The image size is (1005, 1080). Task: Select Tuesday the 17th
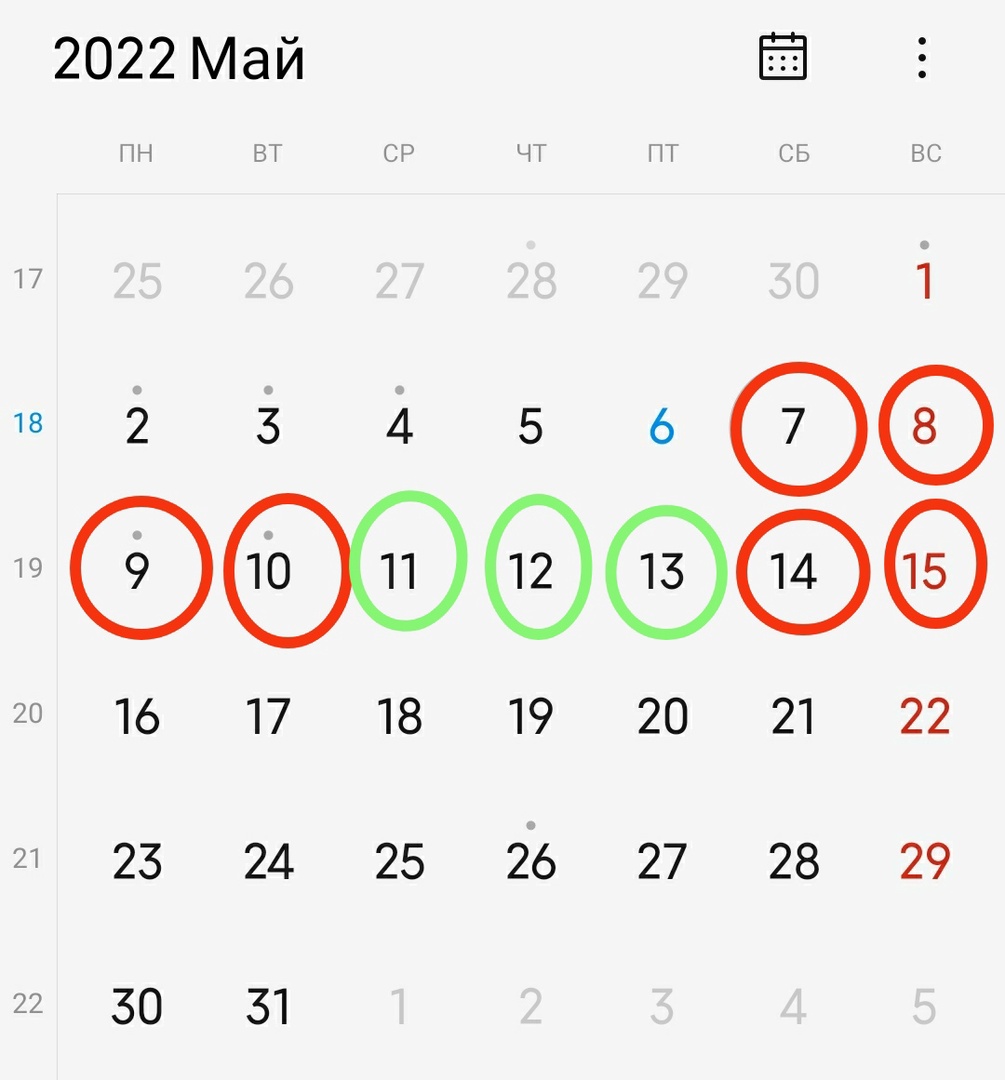(x=269, y=717)
